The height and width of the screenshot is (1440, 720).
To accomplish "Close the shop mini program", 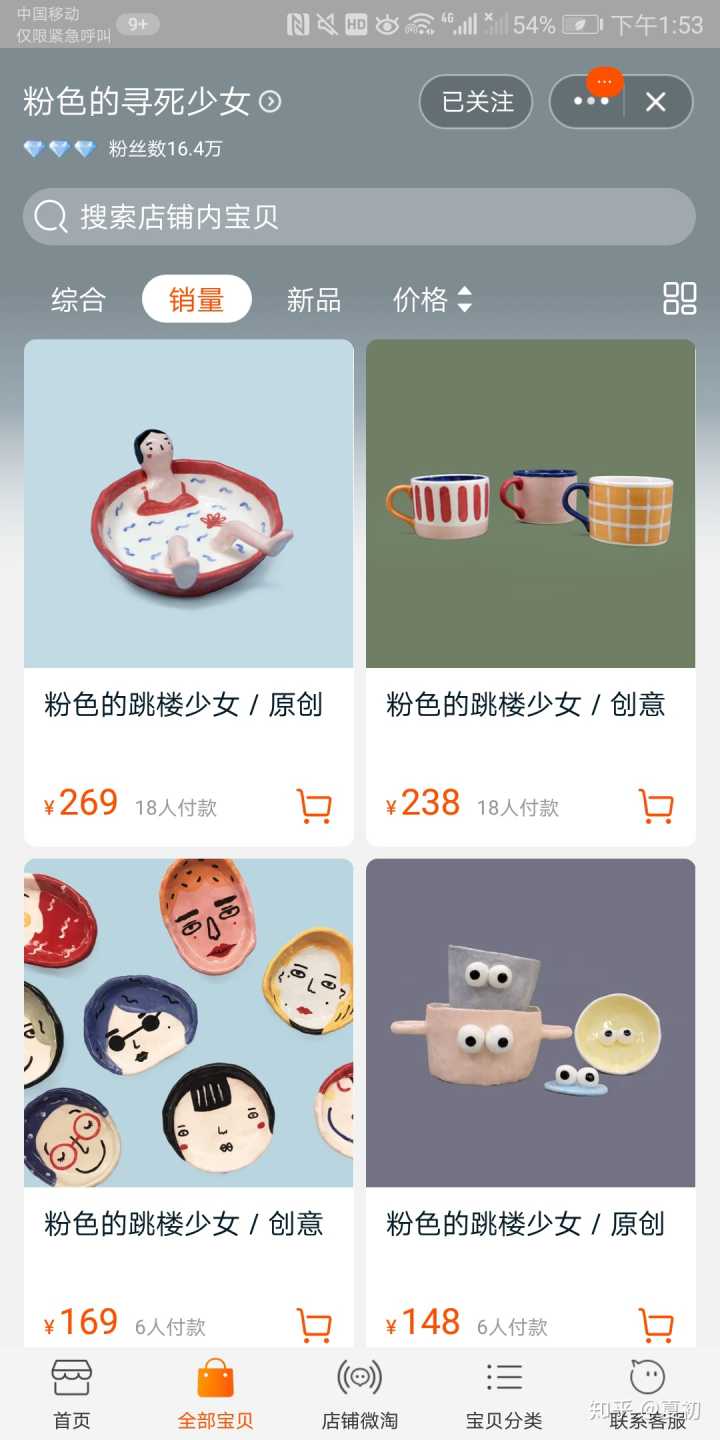I will point(656,102).
